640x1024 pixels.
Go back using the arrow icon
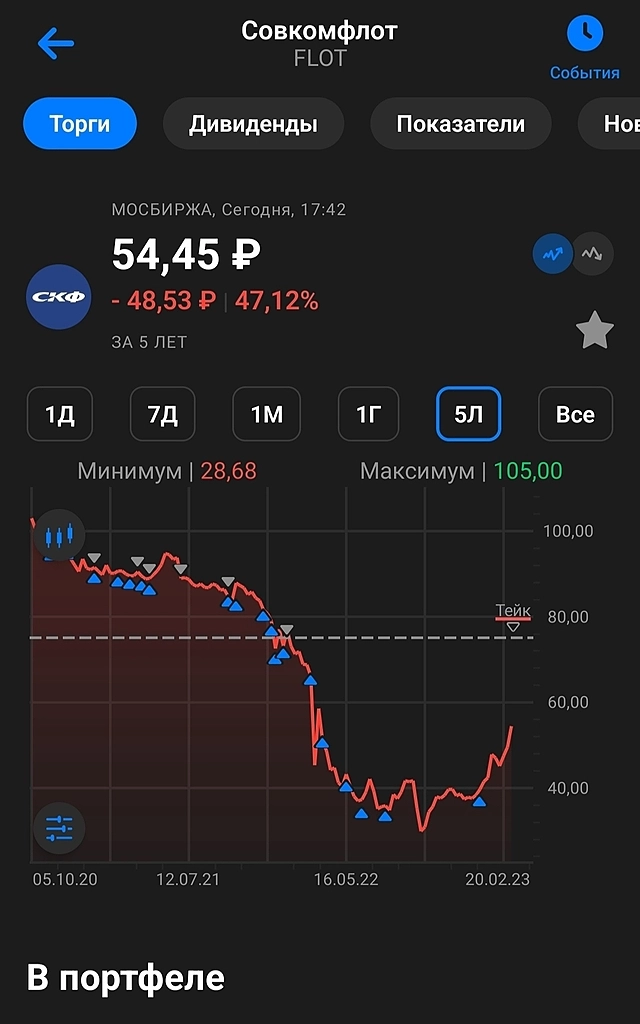tap(55, 43)
